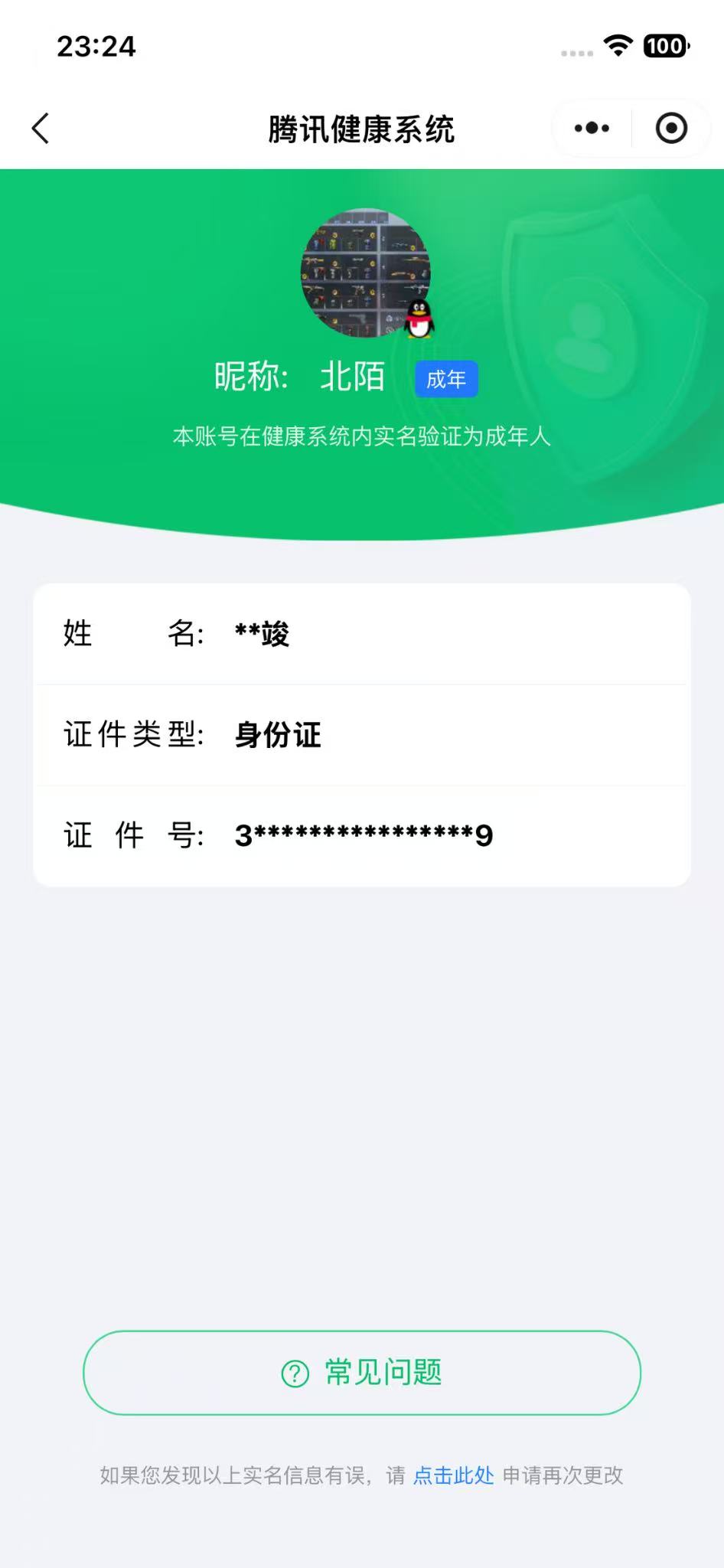This screenshot has width=724, height=1568.
Task: Tap the profile avatar picture
Action: pos(362,273)
